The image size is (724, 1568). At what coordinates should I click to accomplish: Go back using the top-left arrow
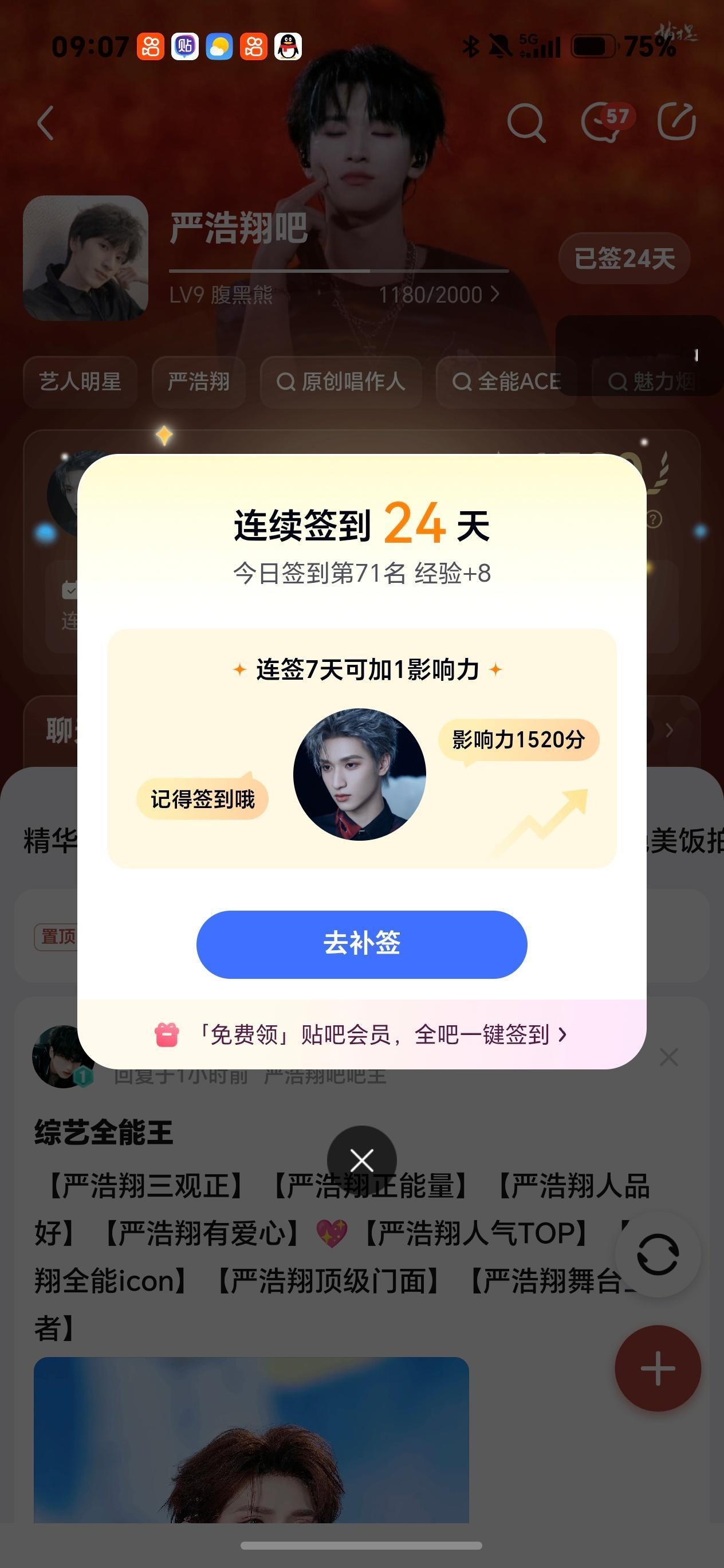point(46,122)
